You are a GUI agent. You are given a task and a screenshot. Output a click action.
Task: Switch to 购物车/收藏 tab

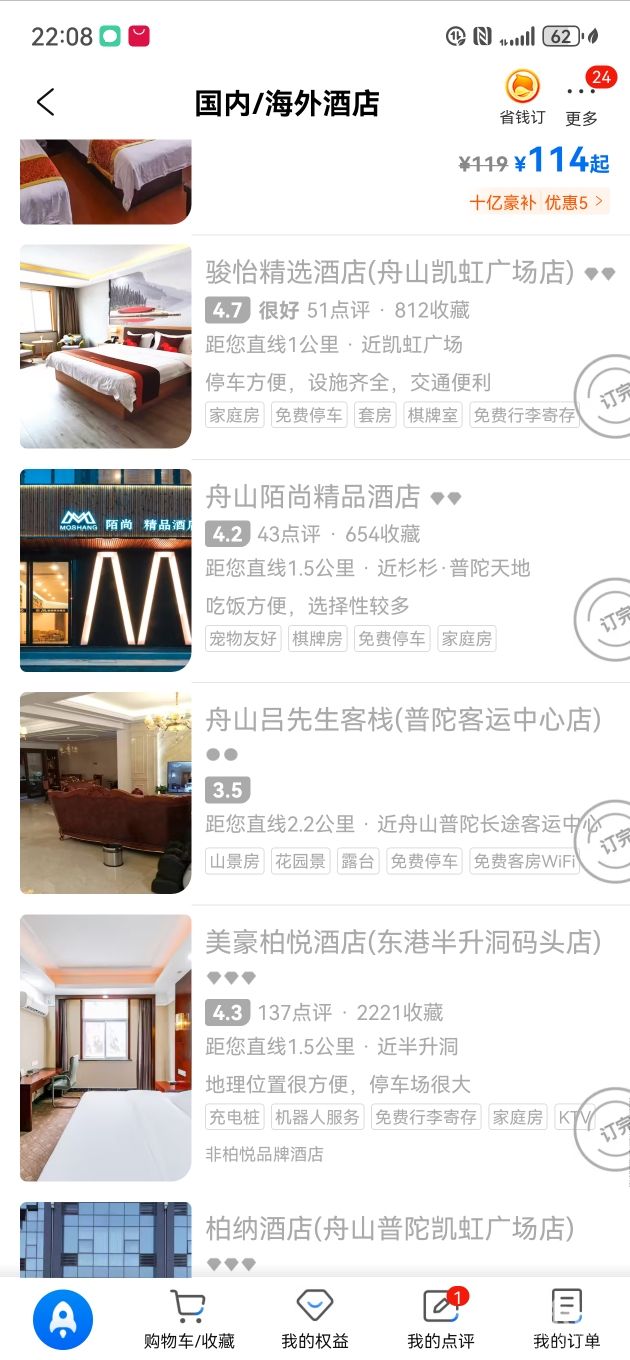pyautogui.click(x=189, y=1320)
